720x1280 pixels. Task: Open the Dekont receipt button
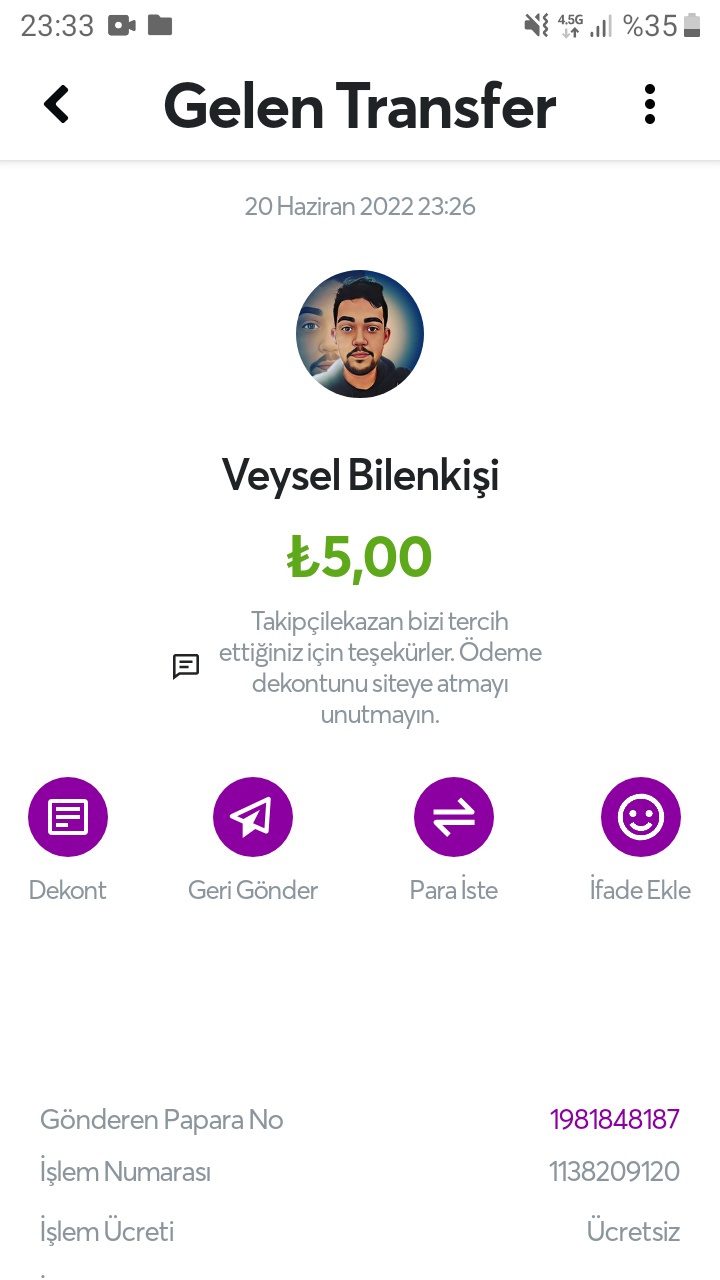tap(68, 817)
